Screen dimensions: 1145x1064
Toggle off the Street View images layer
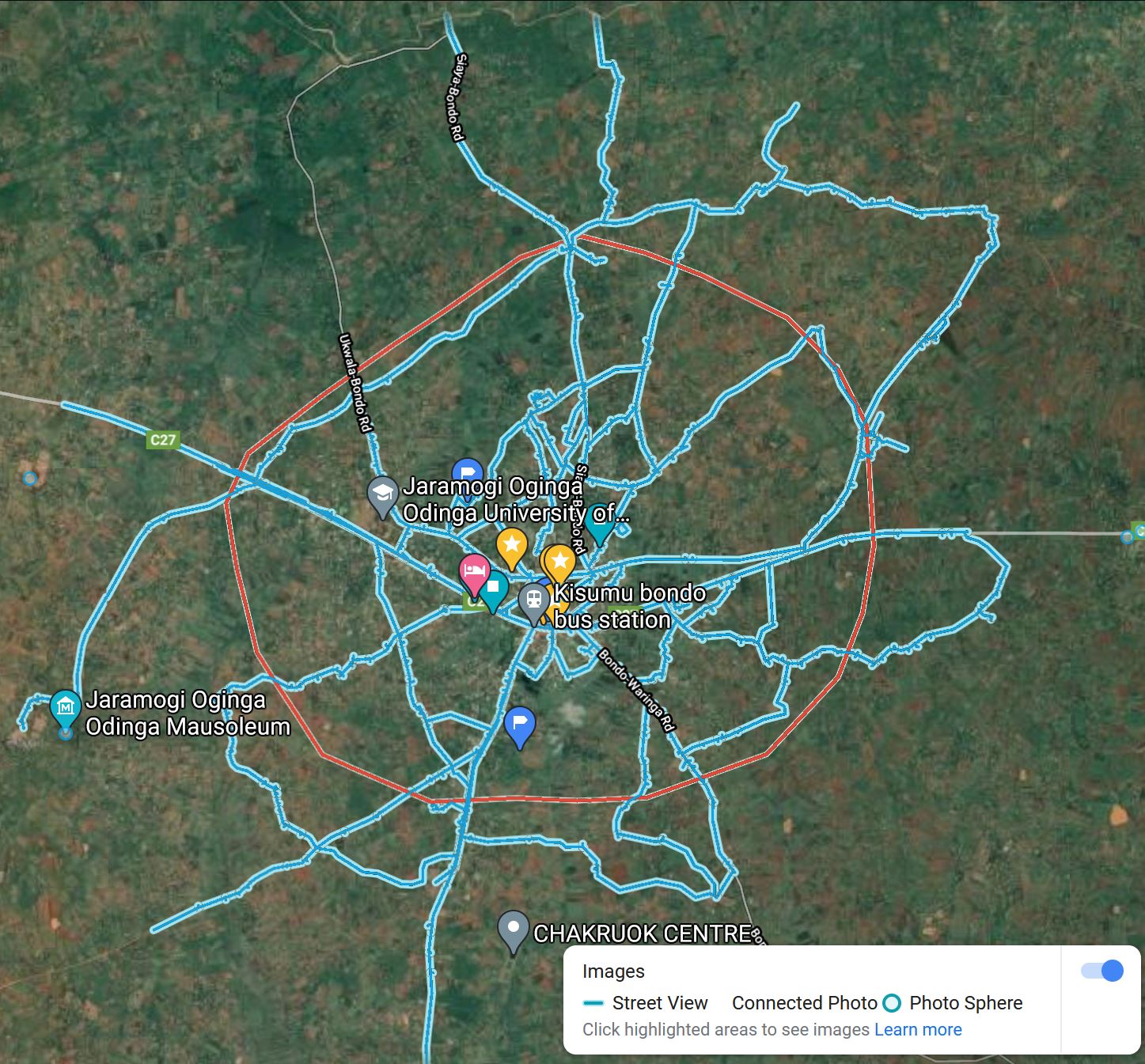coord(1101,971)
